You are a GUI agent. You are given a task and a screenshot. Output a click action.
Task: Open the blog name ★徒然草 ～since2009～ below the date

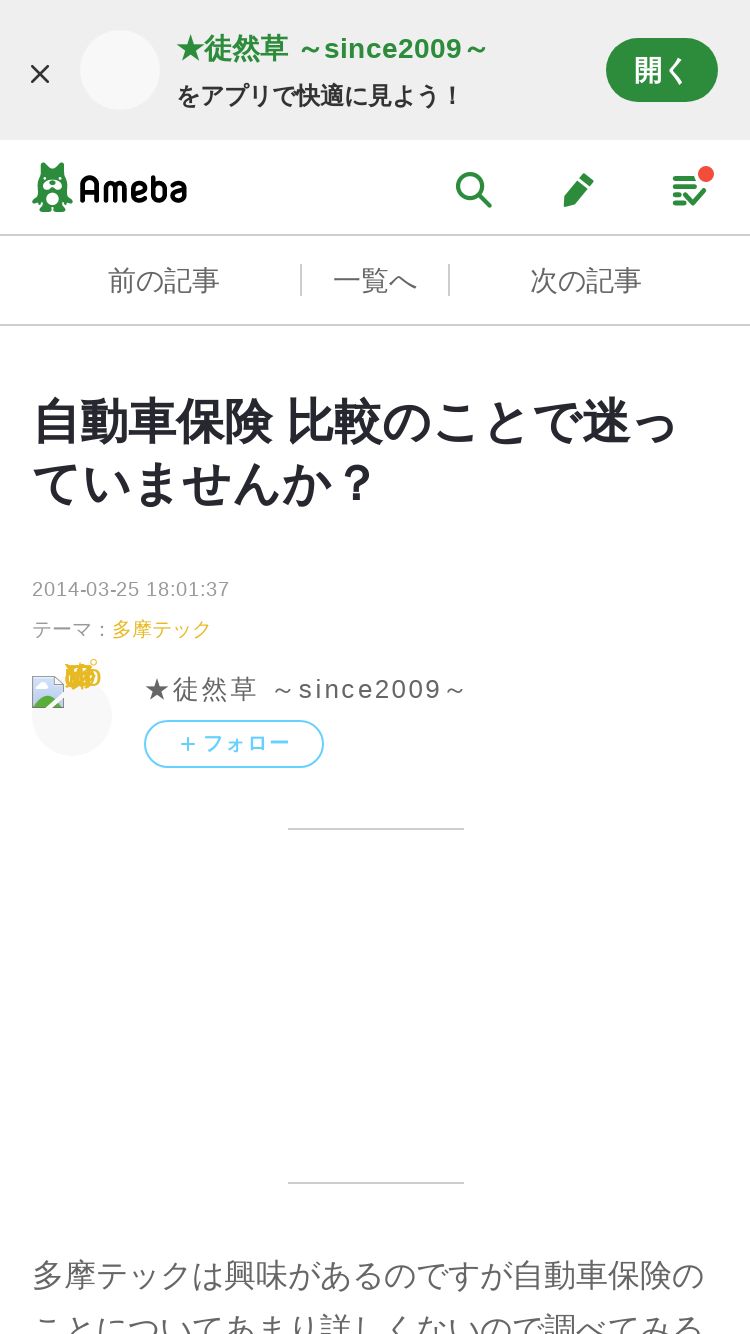[x=305, y=689]
